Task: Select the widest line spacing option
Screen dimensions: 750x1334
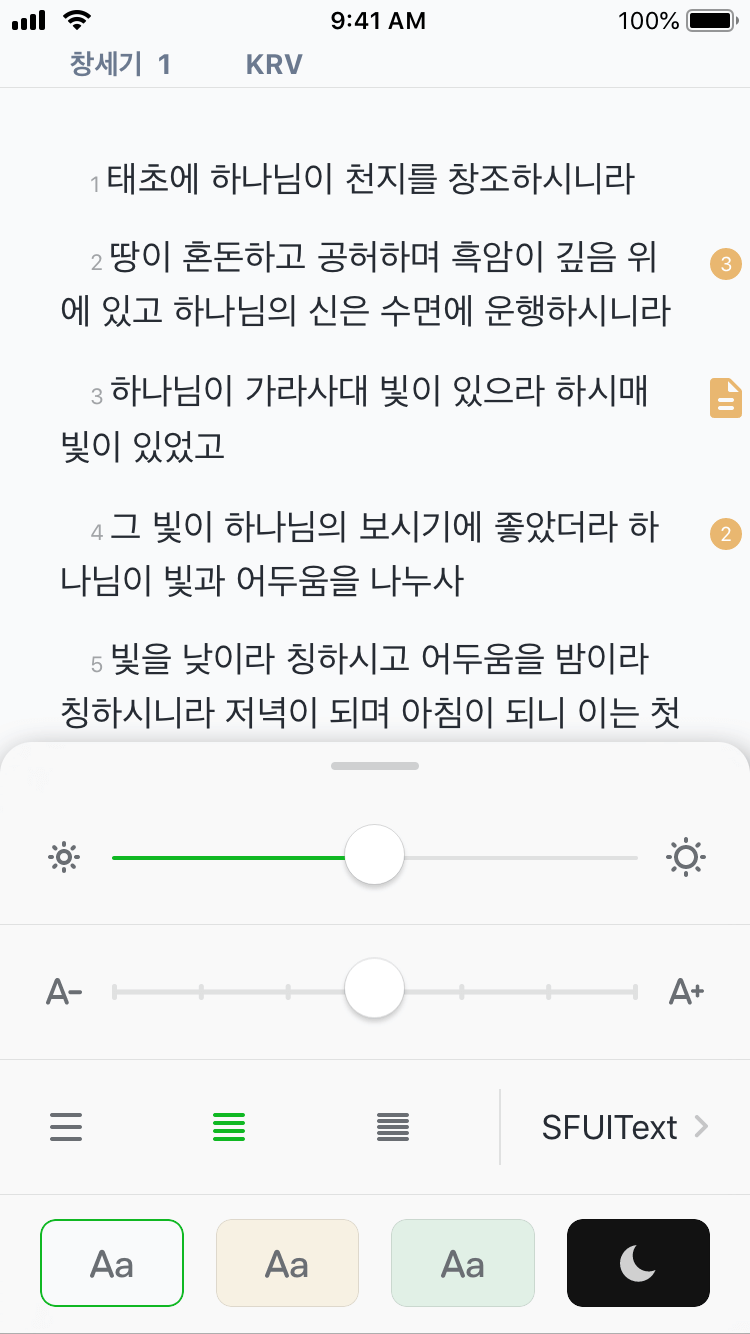Action: [66, 1127]
